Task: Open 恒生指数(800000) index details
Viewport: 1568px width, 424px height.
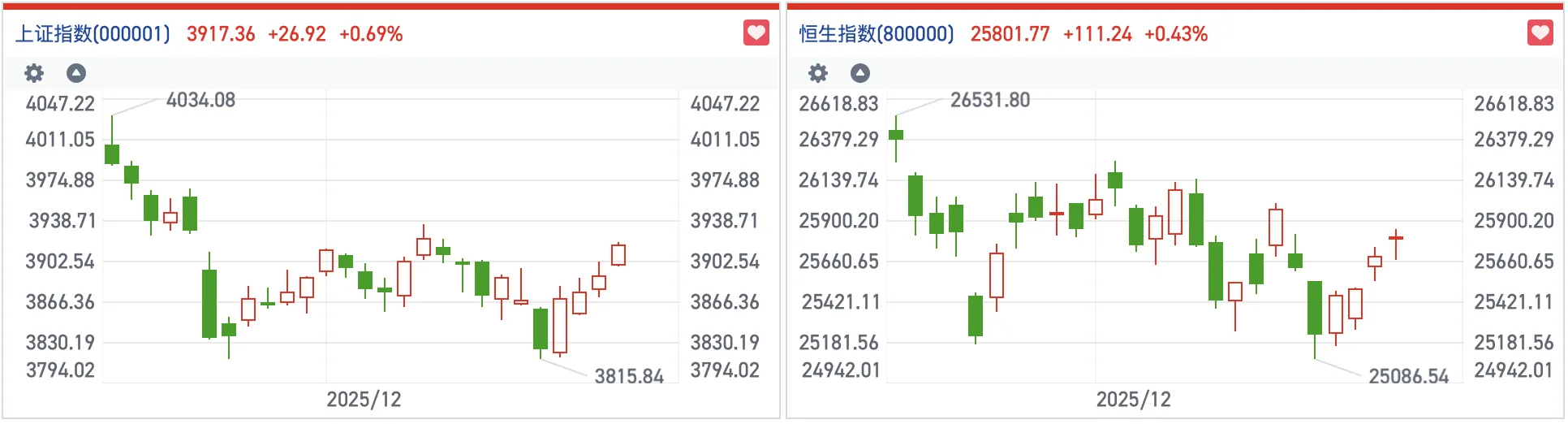Action: (x=877, y=34)
